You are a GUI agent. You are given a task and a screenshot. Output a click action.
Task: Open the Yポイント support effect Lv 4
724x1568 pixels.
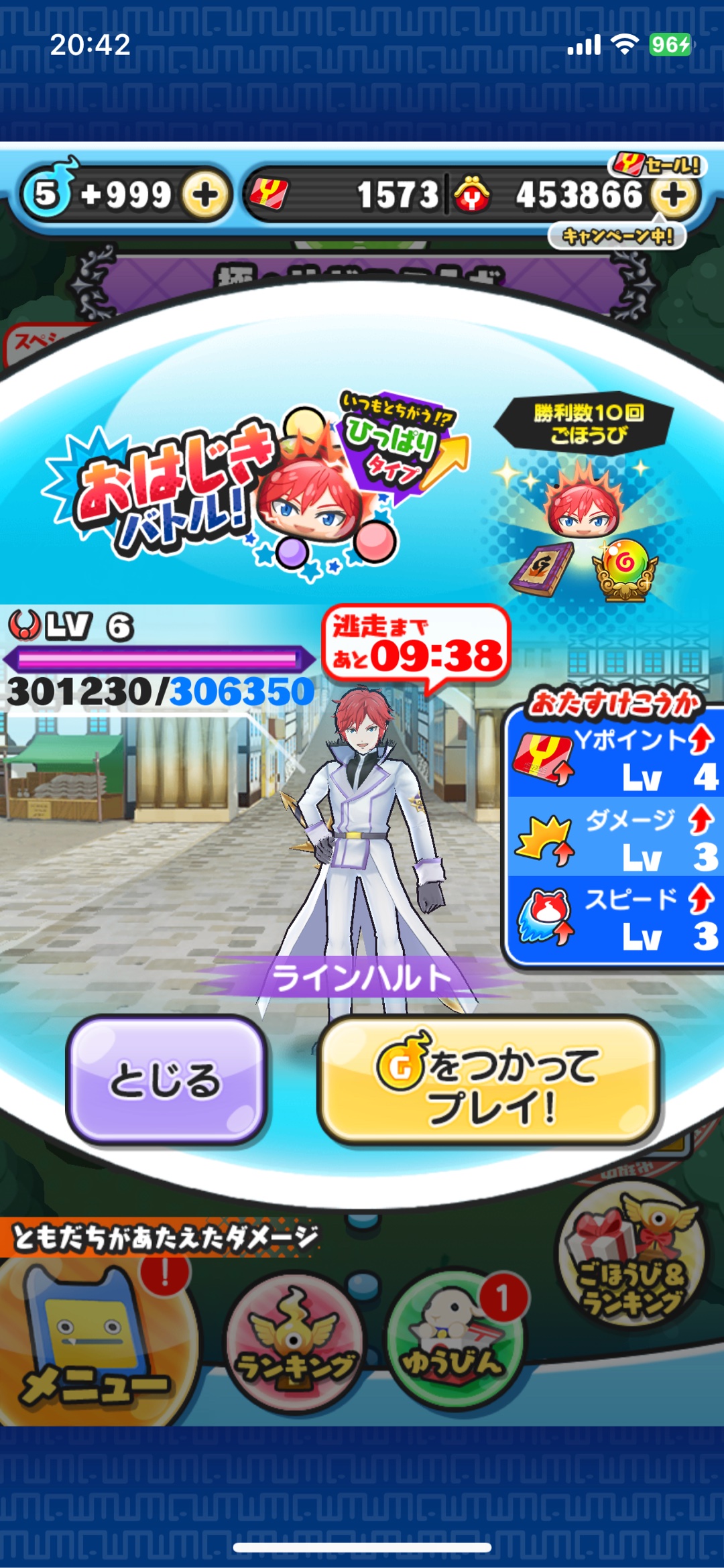tap(614, 759)
